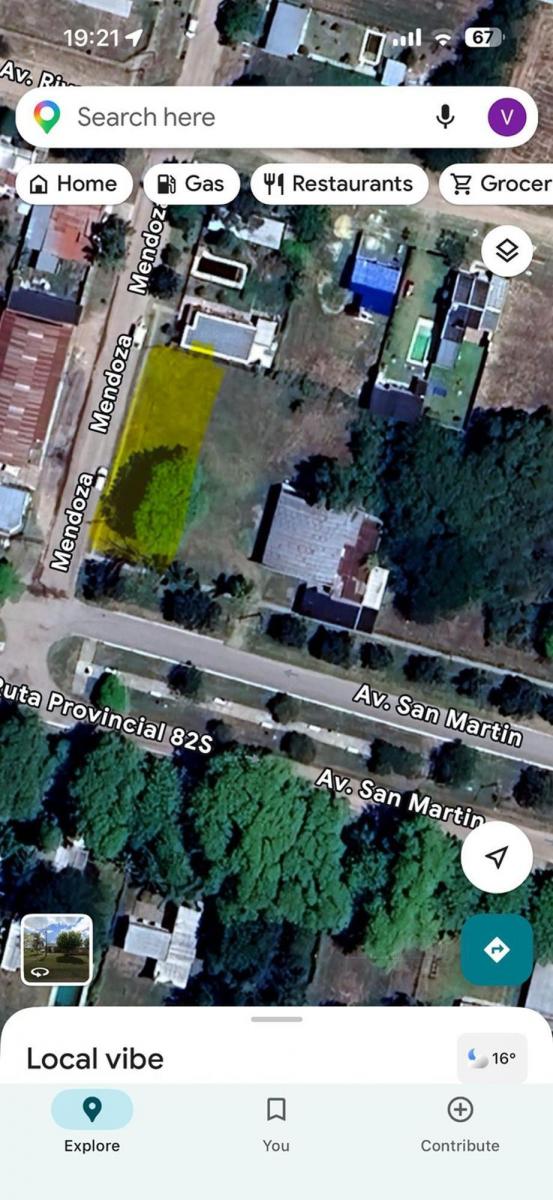553x1200 pixels.
Task: Switch to the You tab
Action: tap(276, 1123)
